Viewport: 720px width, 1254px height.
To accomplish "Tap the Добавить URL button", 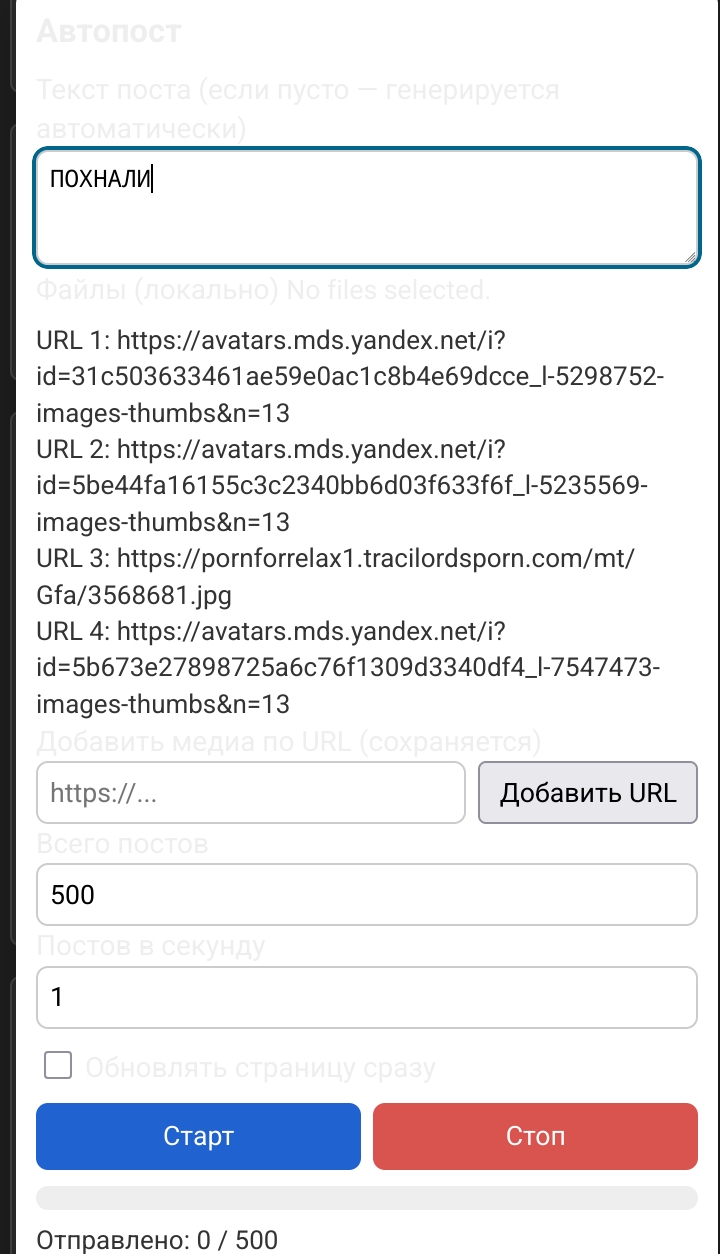I will point(588,793).
